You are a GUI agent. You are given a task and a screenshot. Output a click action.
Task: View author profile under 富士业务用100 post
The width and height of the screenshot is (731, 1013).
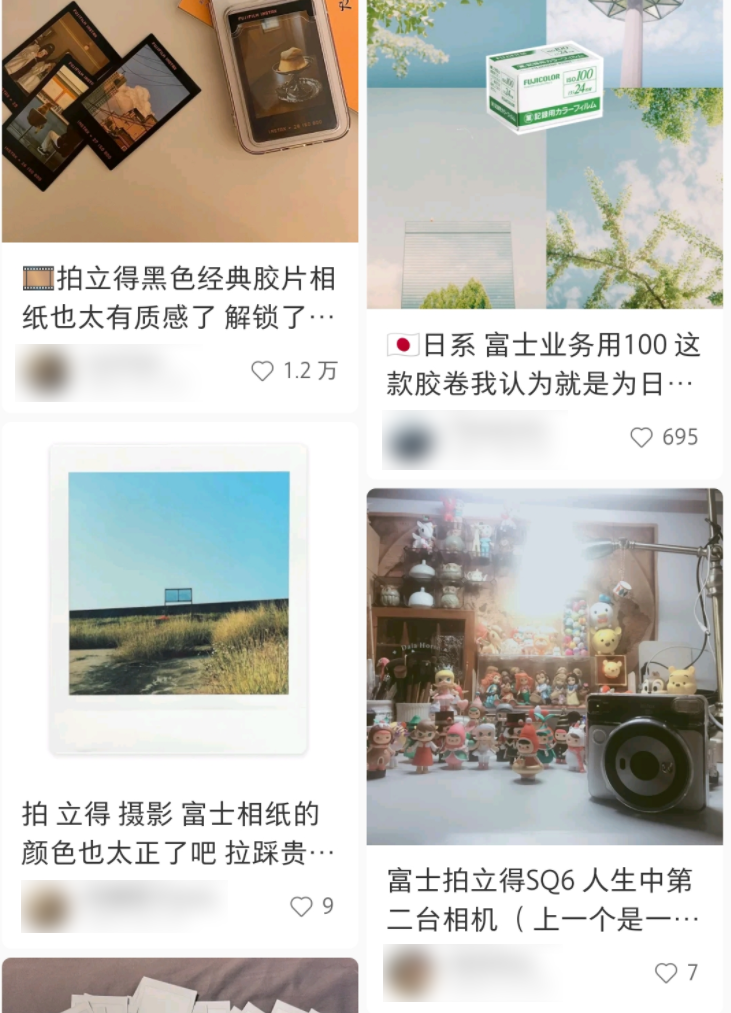pyautogui.click(x=412, y=438)
